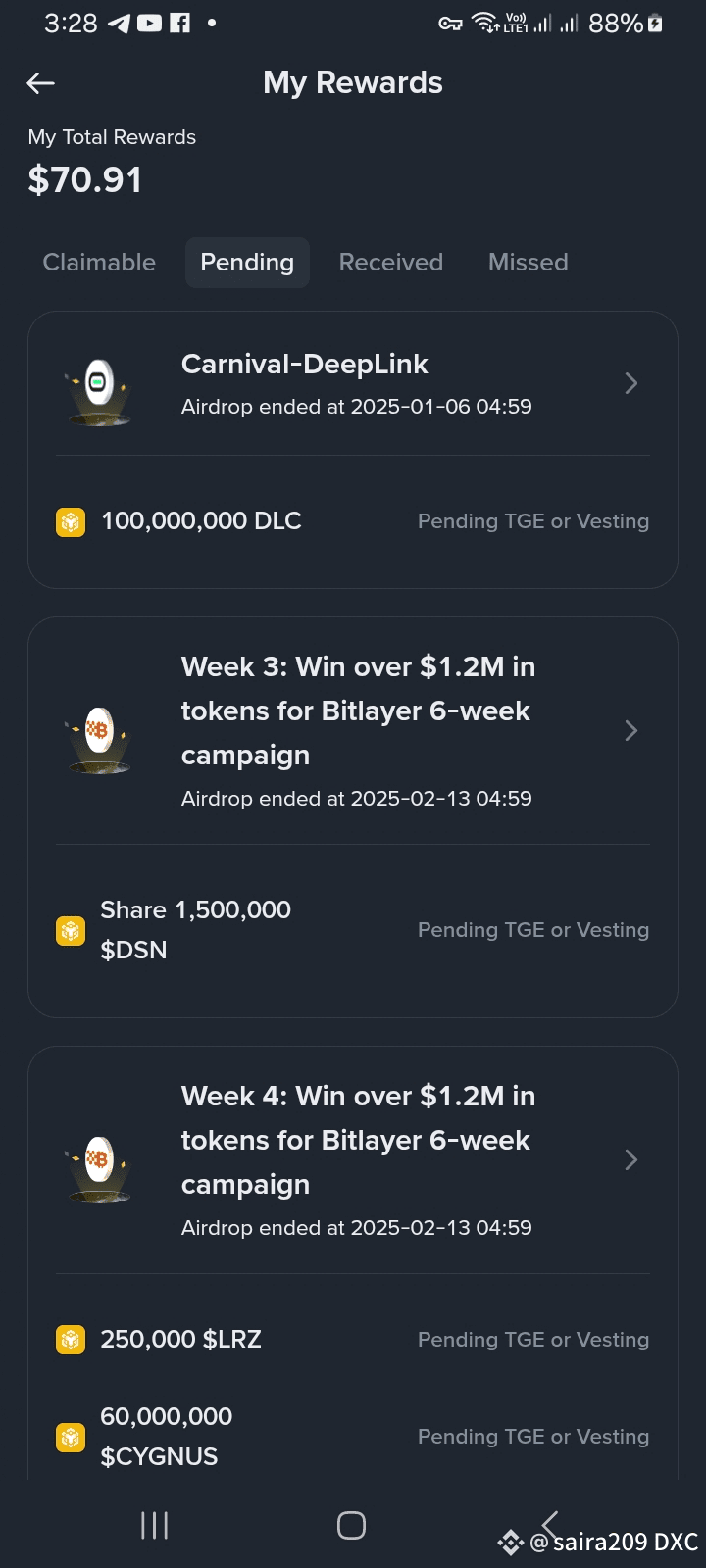
Task: Switch to the Received tab
Action: [x=391, y=263]
